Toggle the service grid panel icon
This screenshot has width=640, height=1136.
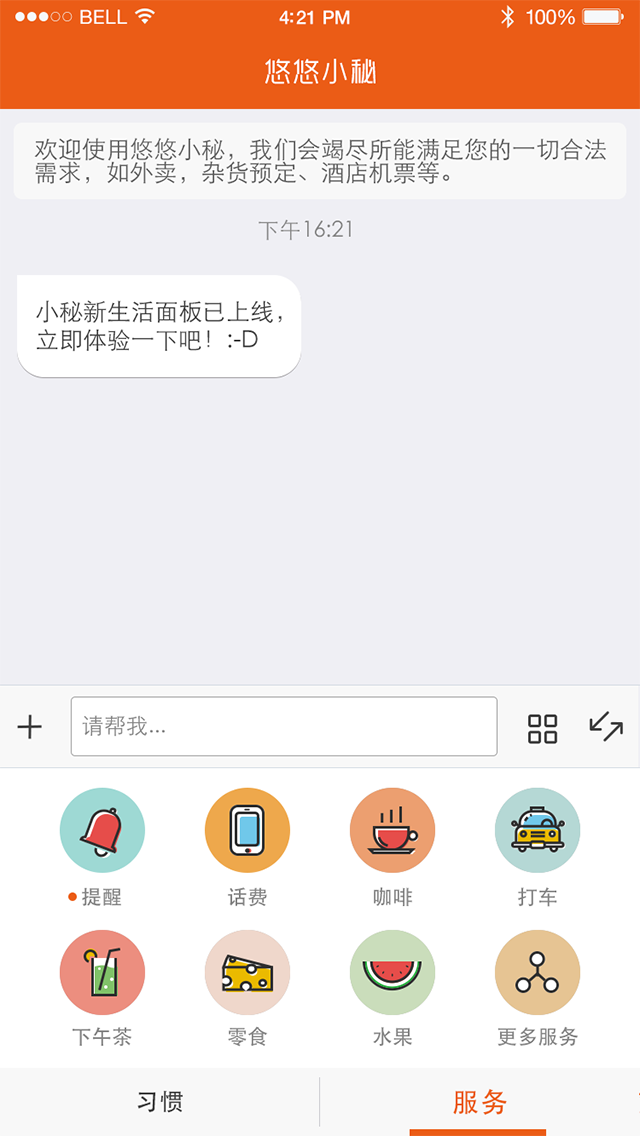pyautogui.click(x=542, y=729)
